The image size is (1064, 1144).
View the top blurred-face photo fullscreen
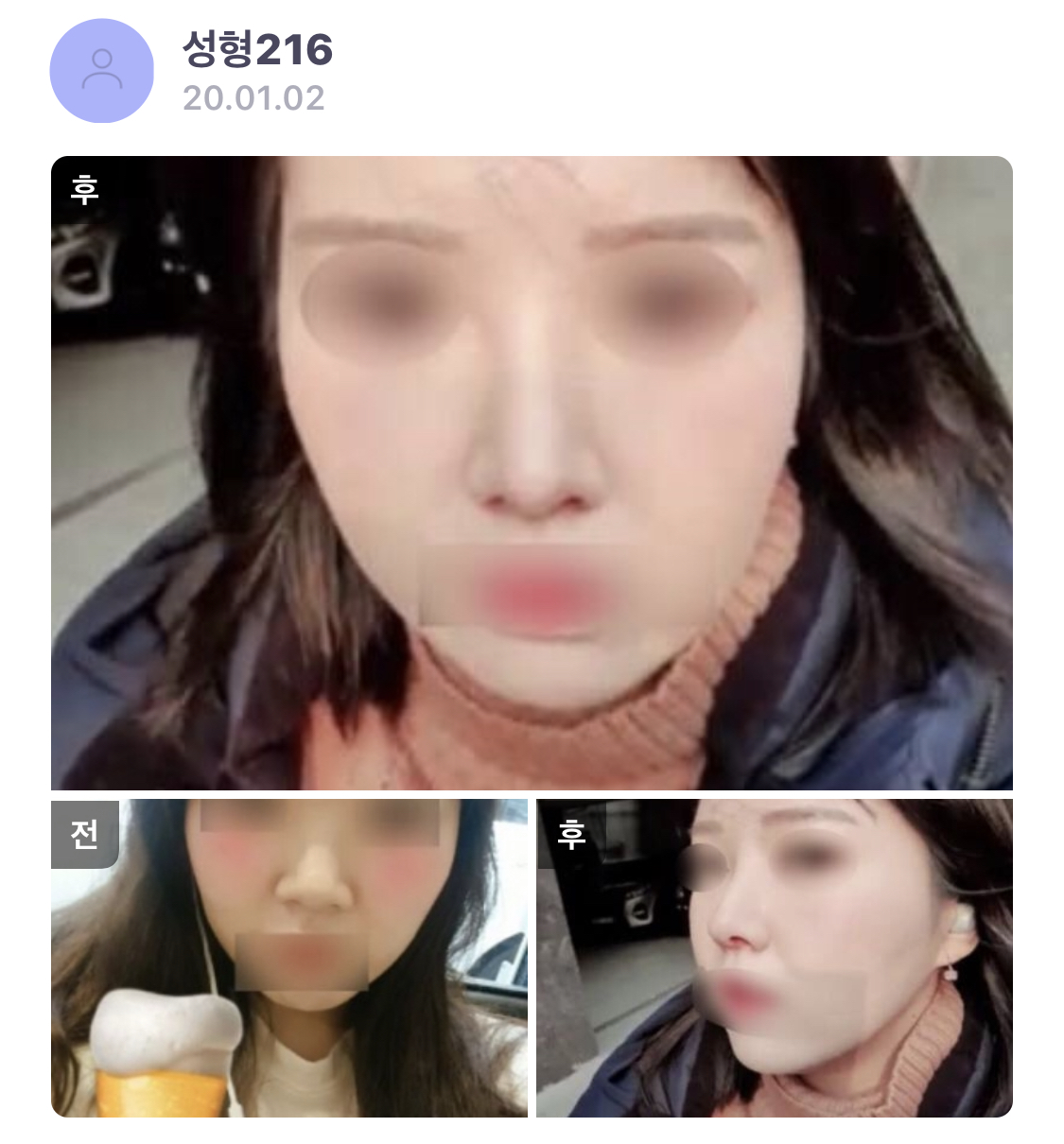coord(530,473)
